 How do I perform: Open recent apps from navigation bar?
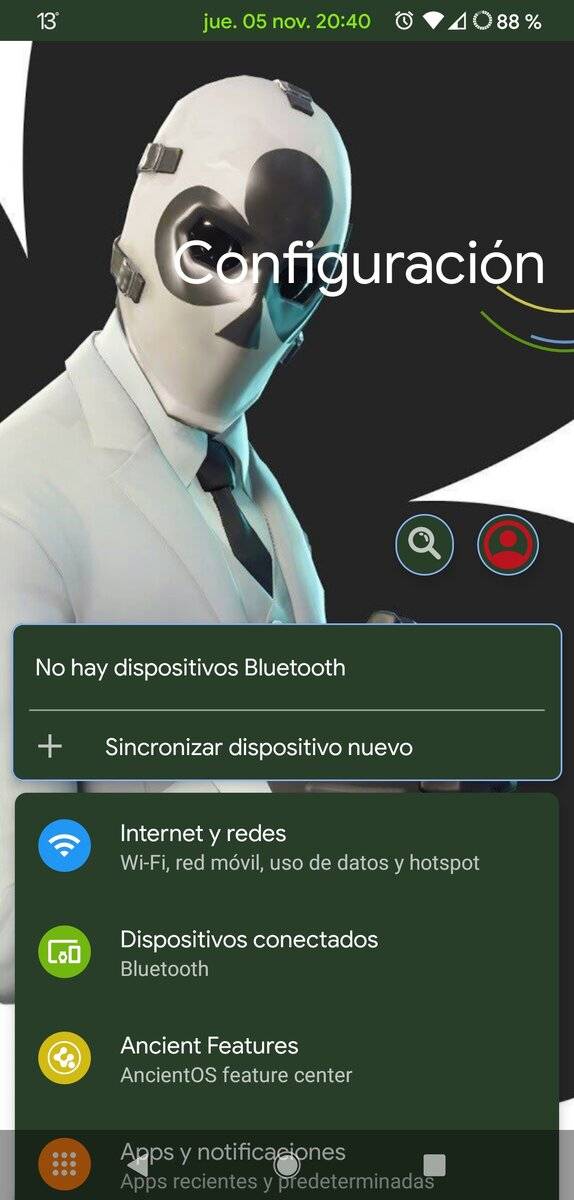434,1165
